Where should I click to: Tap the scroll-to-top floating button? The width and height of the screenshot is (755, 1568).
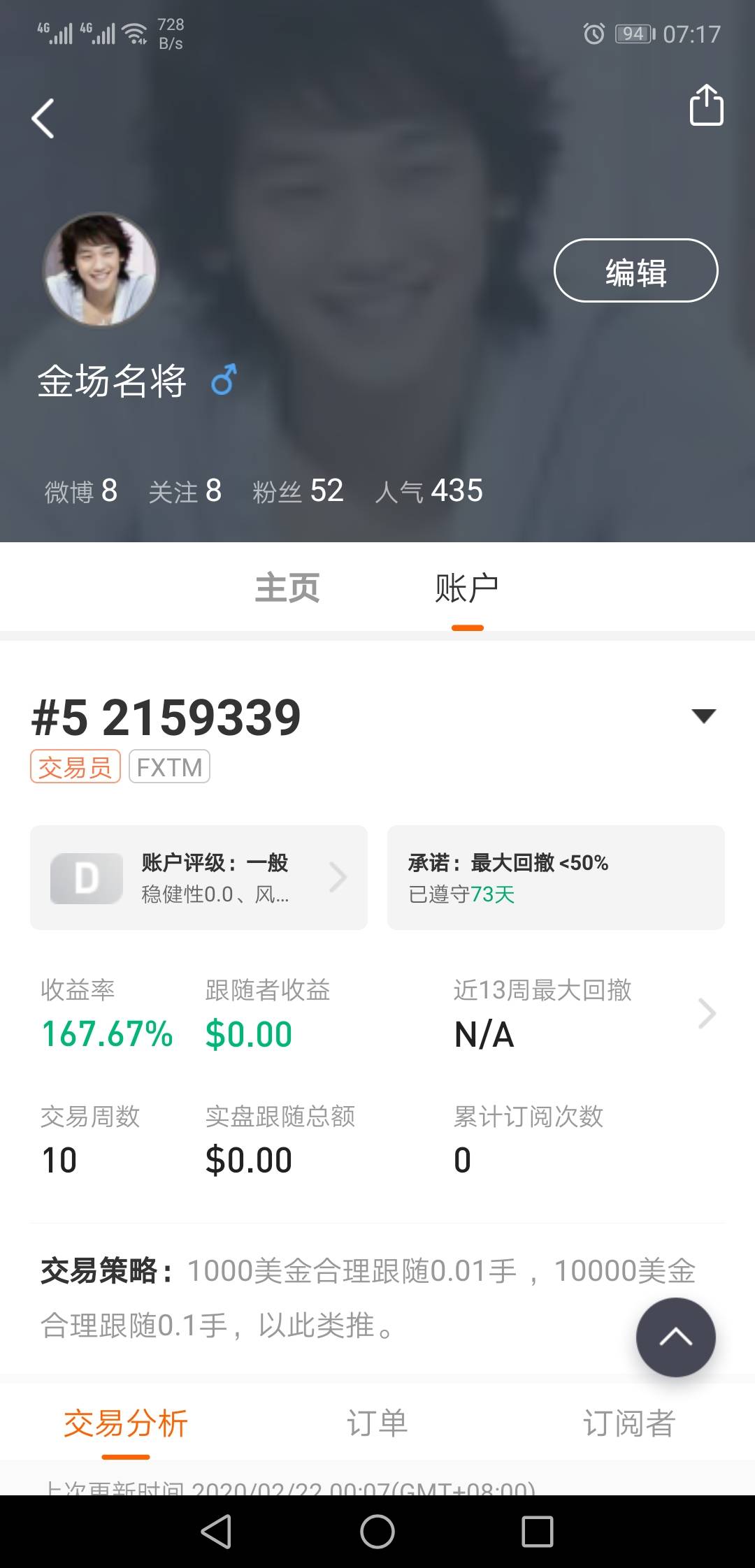pos(675,1337)
